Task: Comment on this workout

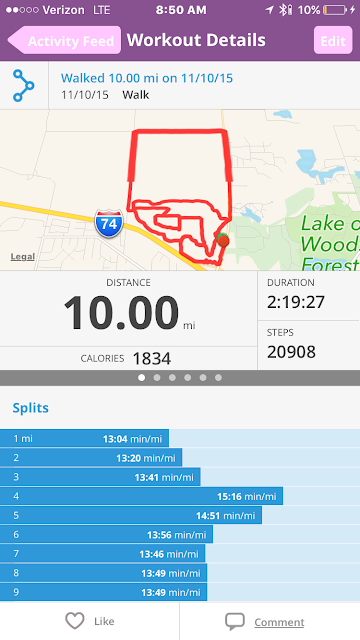Action: click(x=265, y=622)
